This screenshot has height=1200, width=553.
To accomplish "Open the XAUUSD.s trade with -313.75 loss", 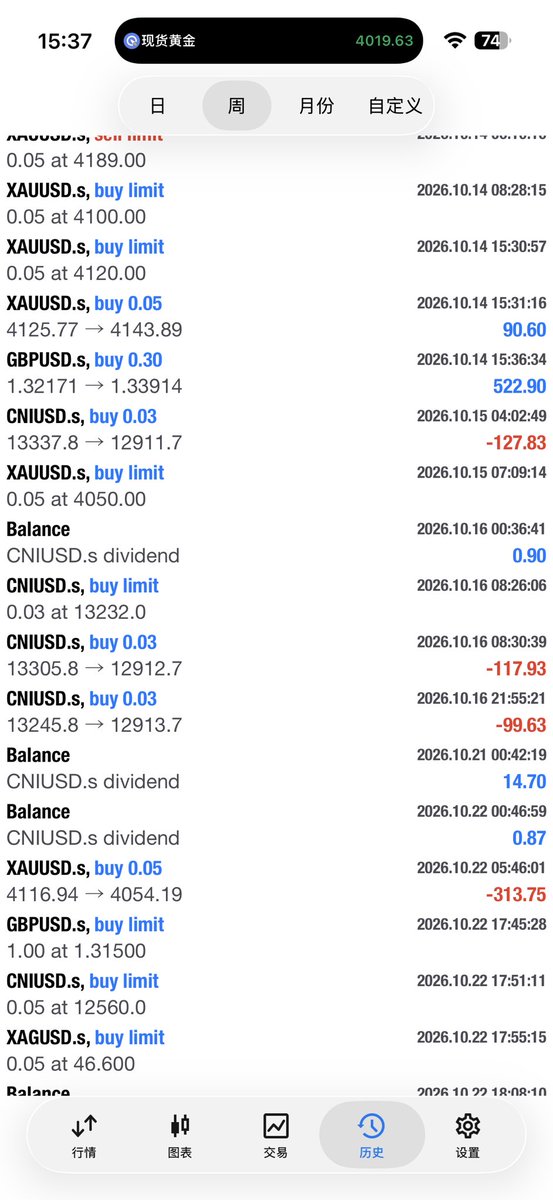I will click(x=276, y=881).
